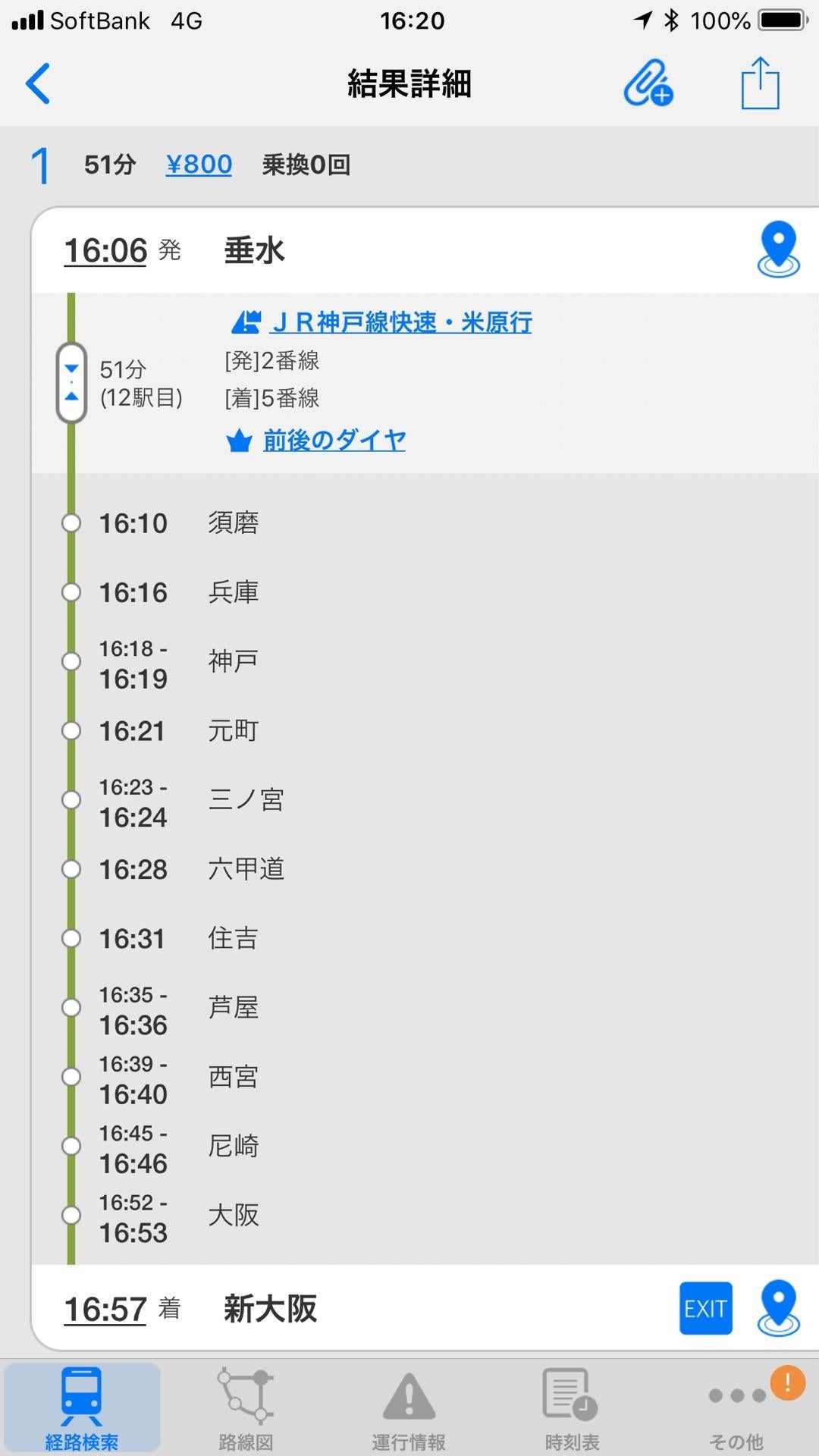Tap the 前後のダイヤ link
The width and height of the screenshot is (819, 1456).
tap(334, 438)
